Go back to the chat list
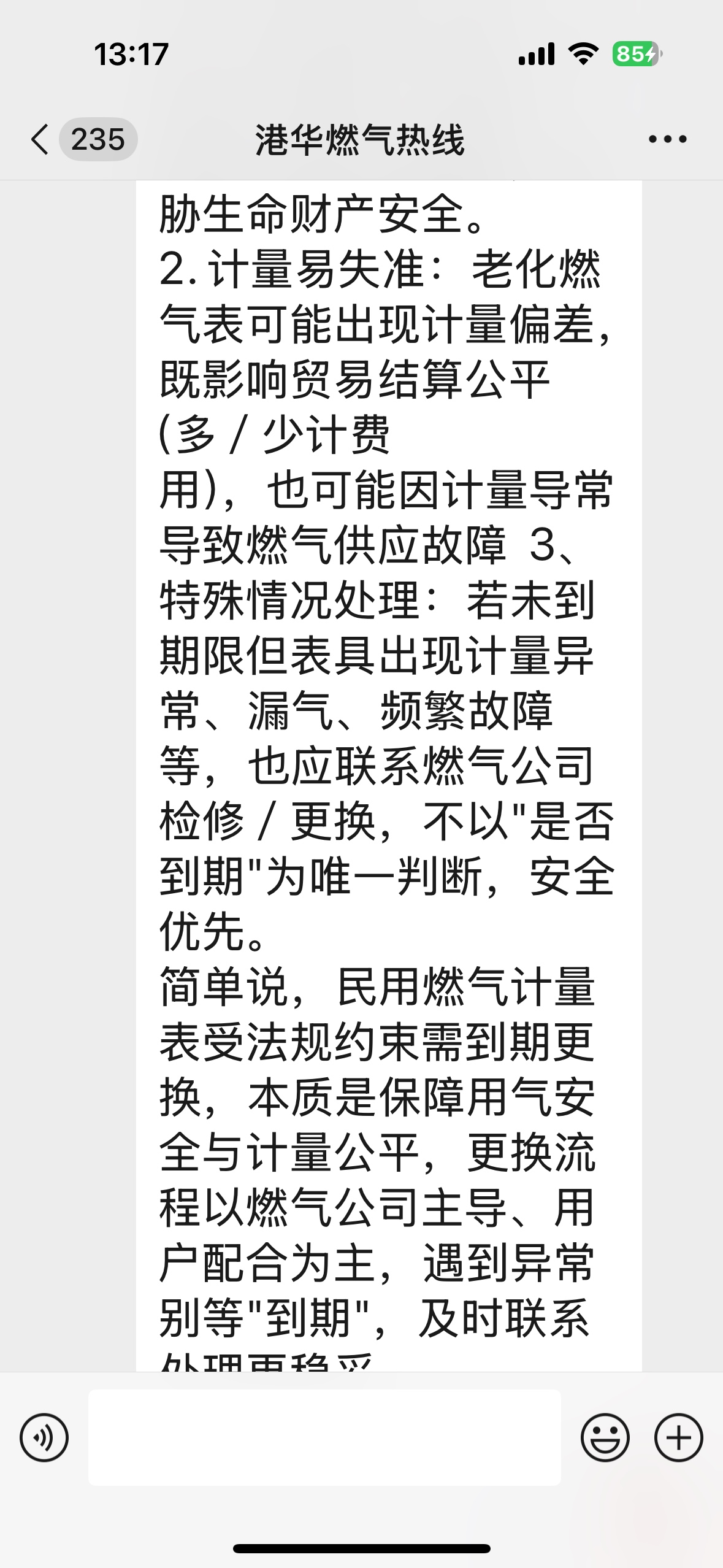 click(x=40, y=139)
